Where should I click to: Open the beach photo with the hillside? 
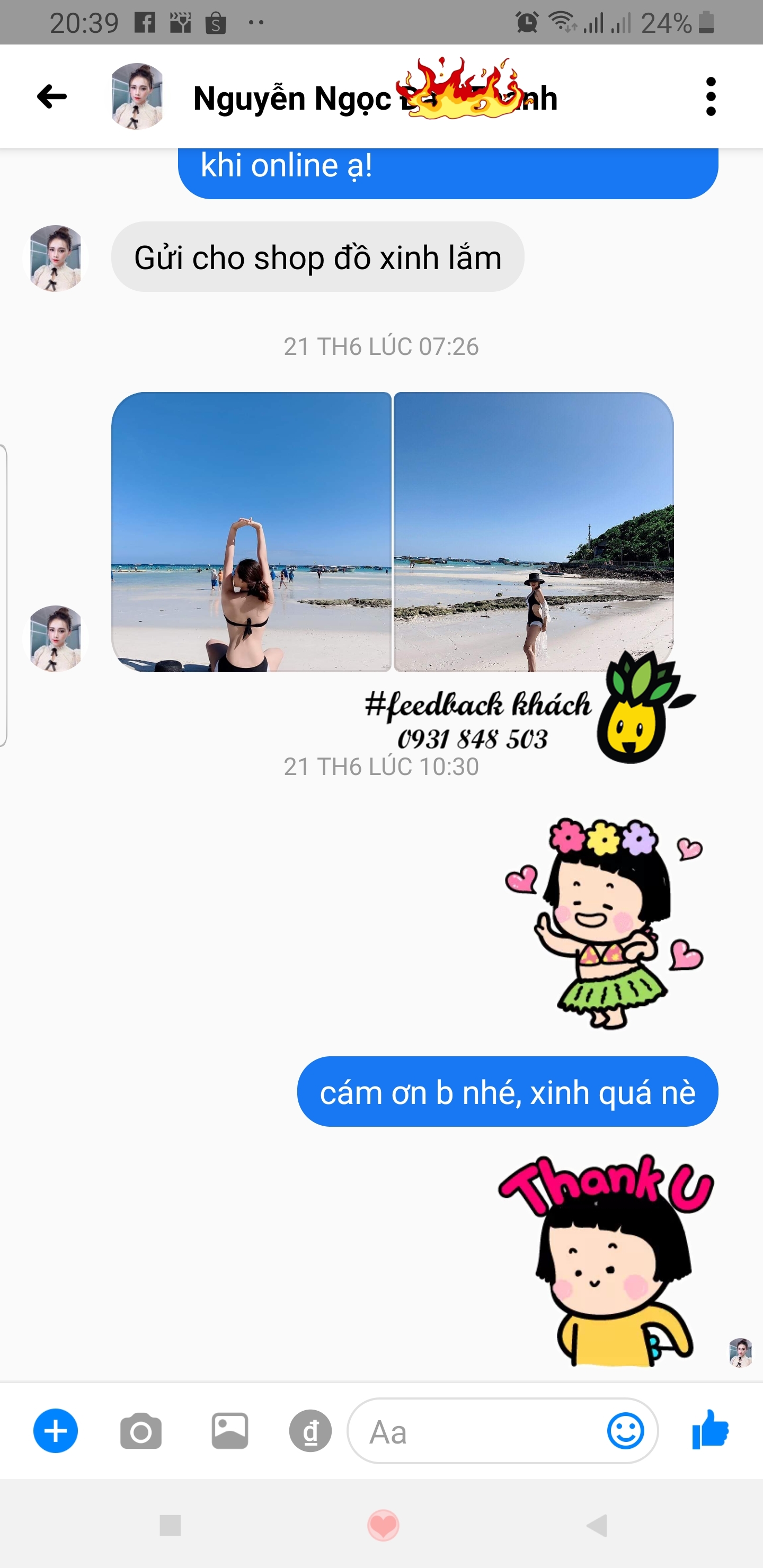pyautogui.click(x=534, y=532)
